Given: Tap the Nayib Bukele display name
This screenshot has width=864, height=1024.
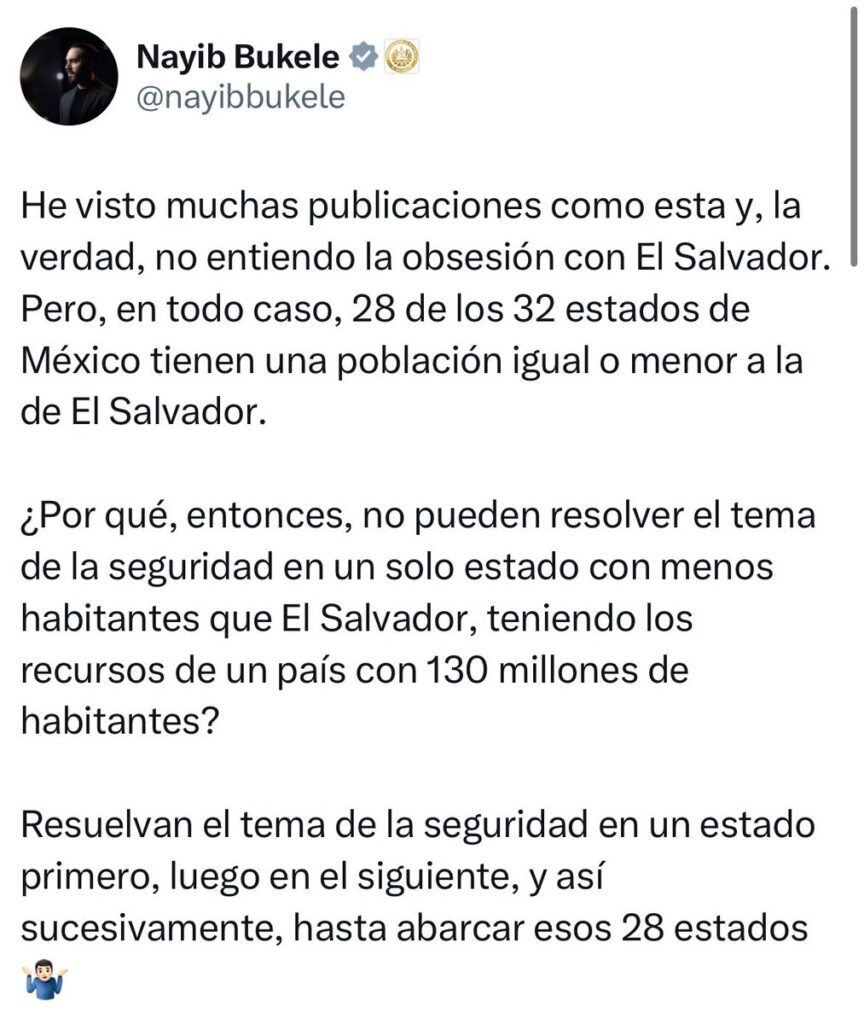Looking at the screenshot, I should 238,56.
